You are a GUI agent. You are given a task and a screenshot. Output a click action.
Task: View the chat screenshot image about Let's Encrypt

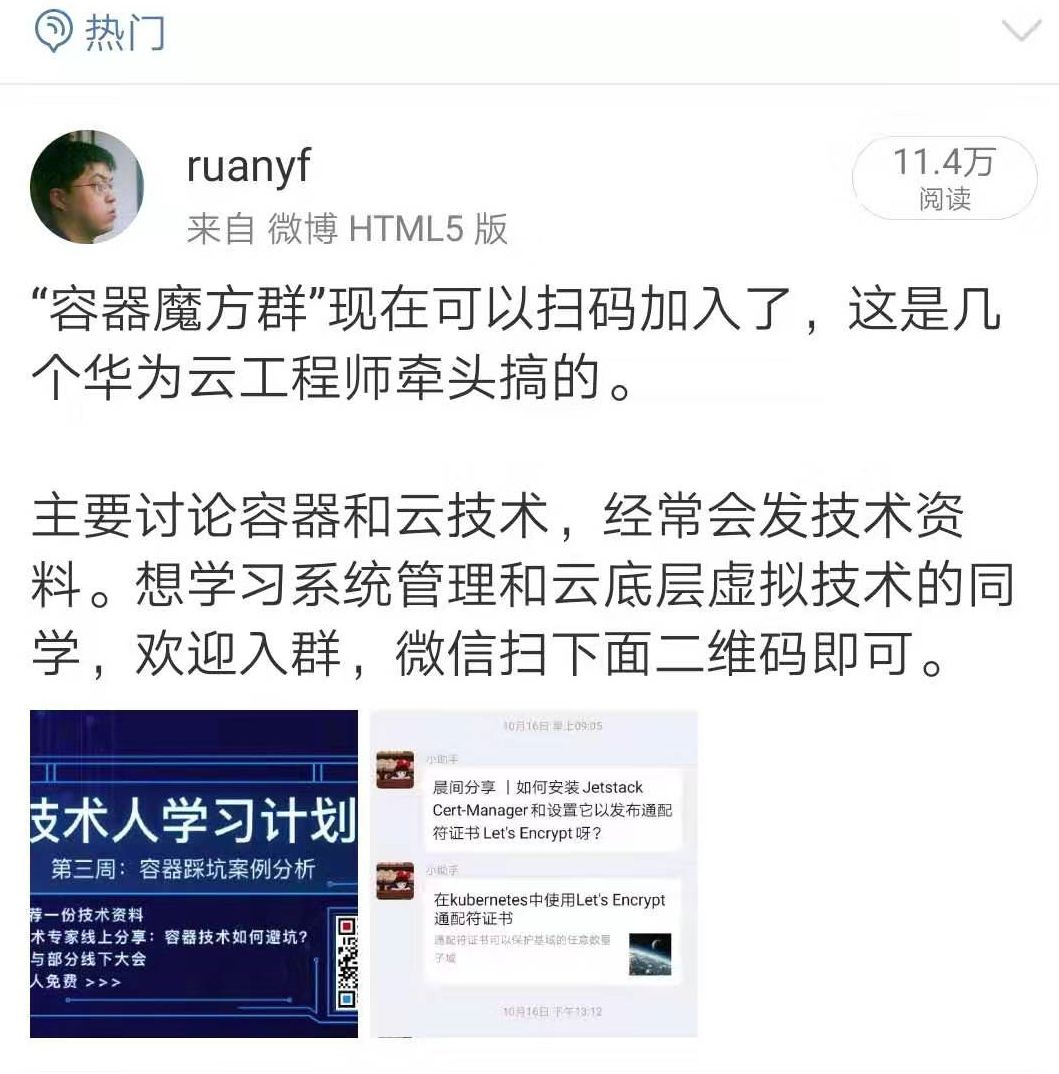[x=534, y=873]
